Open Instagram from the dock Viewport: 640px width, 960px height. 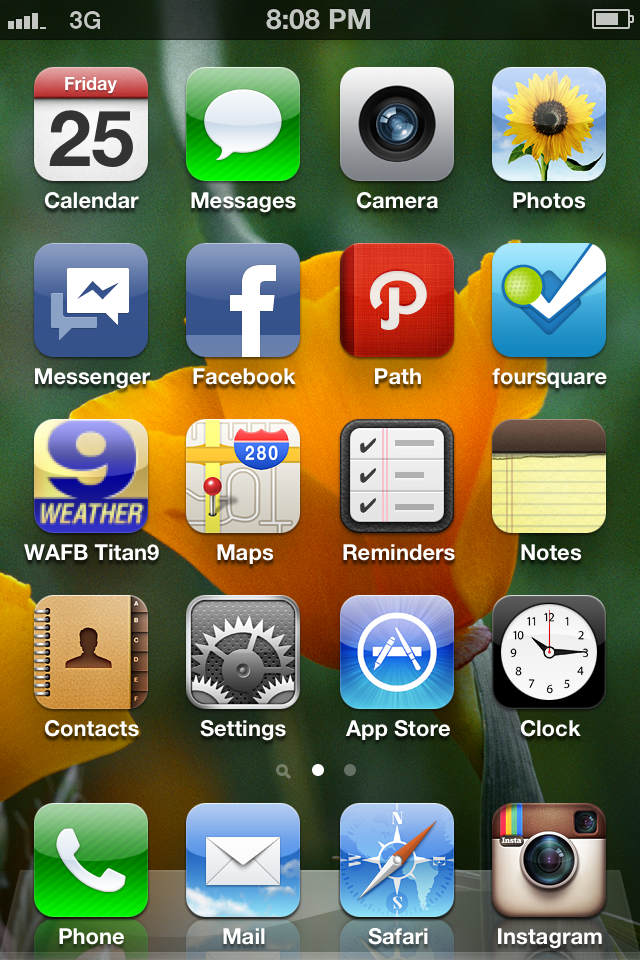pyautogui.click(x=549, y=861)
